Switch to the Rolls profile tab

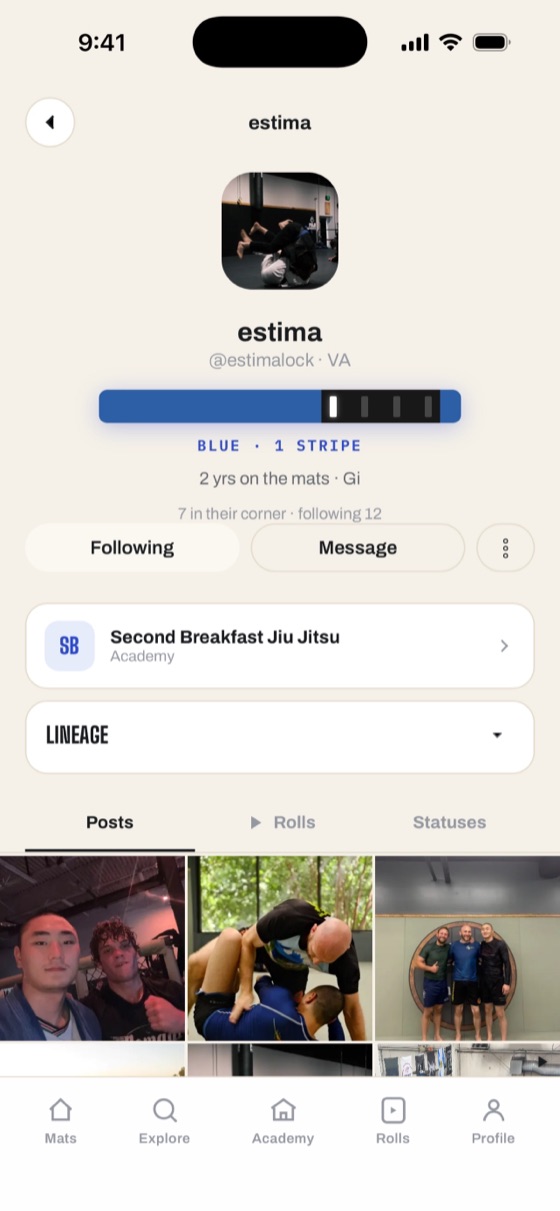pos(282,822)
